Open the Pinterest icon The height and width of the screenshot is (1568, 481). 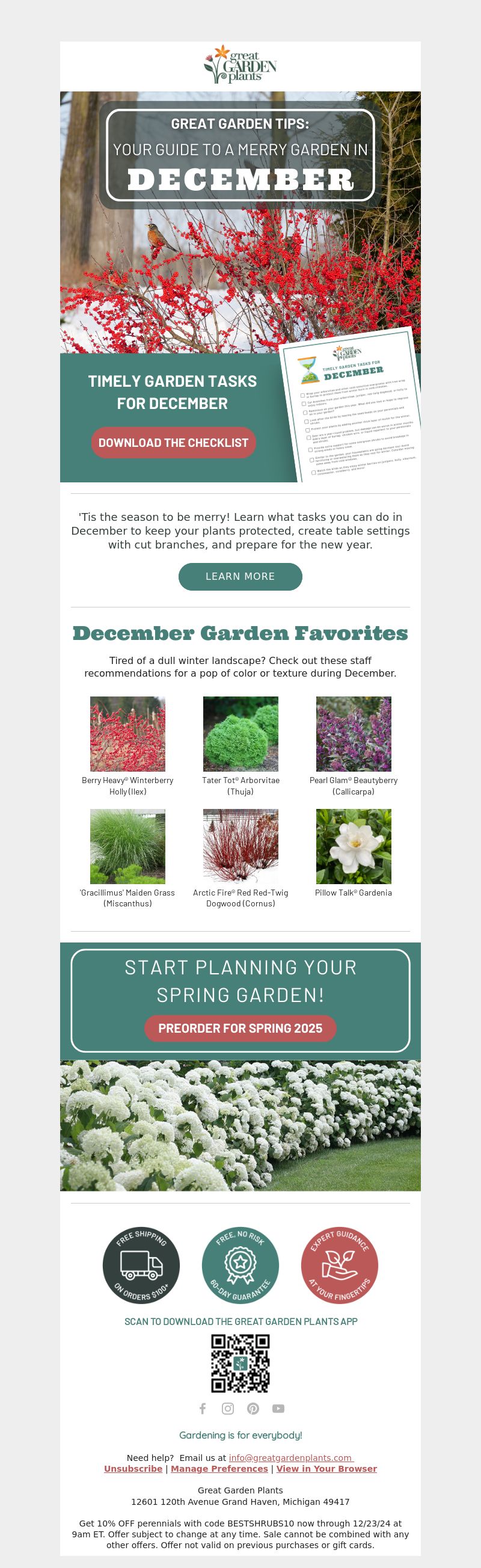(253, 1409)
